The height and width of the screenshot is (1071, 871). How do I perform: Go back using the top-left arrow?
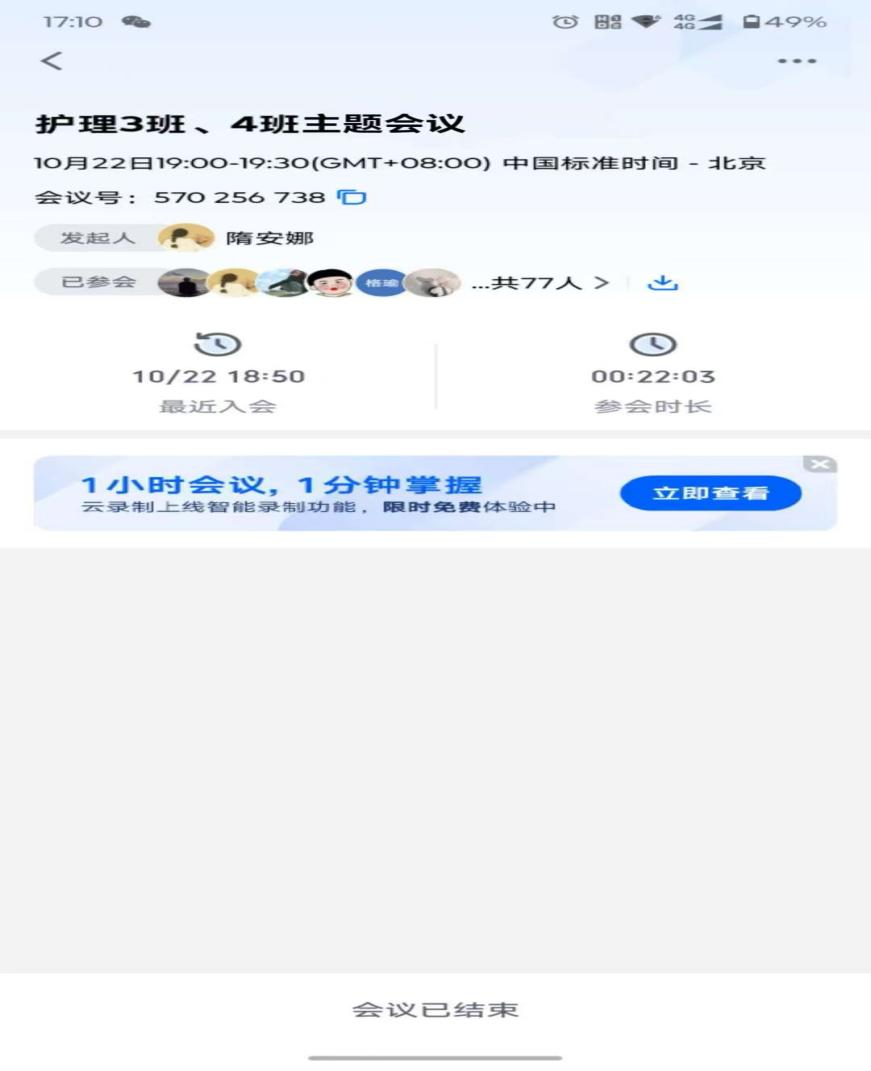tap(51, 61)
